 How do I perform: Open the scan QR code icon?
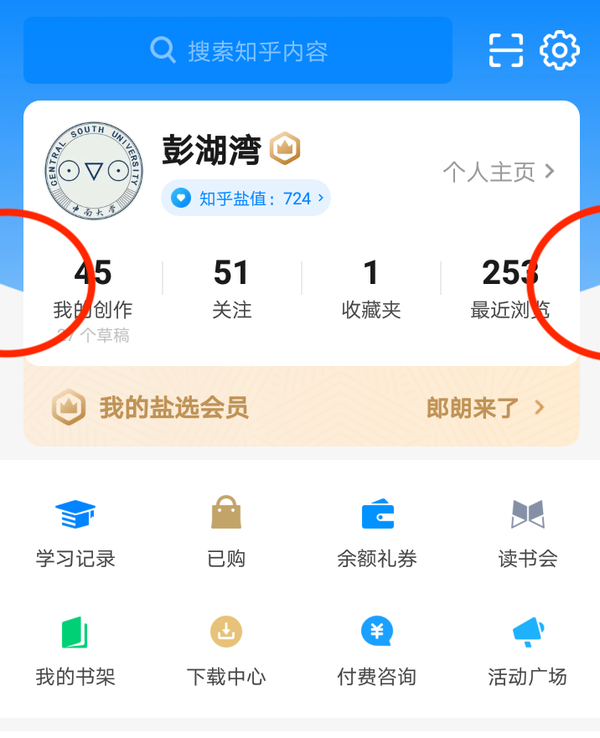506,50
